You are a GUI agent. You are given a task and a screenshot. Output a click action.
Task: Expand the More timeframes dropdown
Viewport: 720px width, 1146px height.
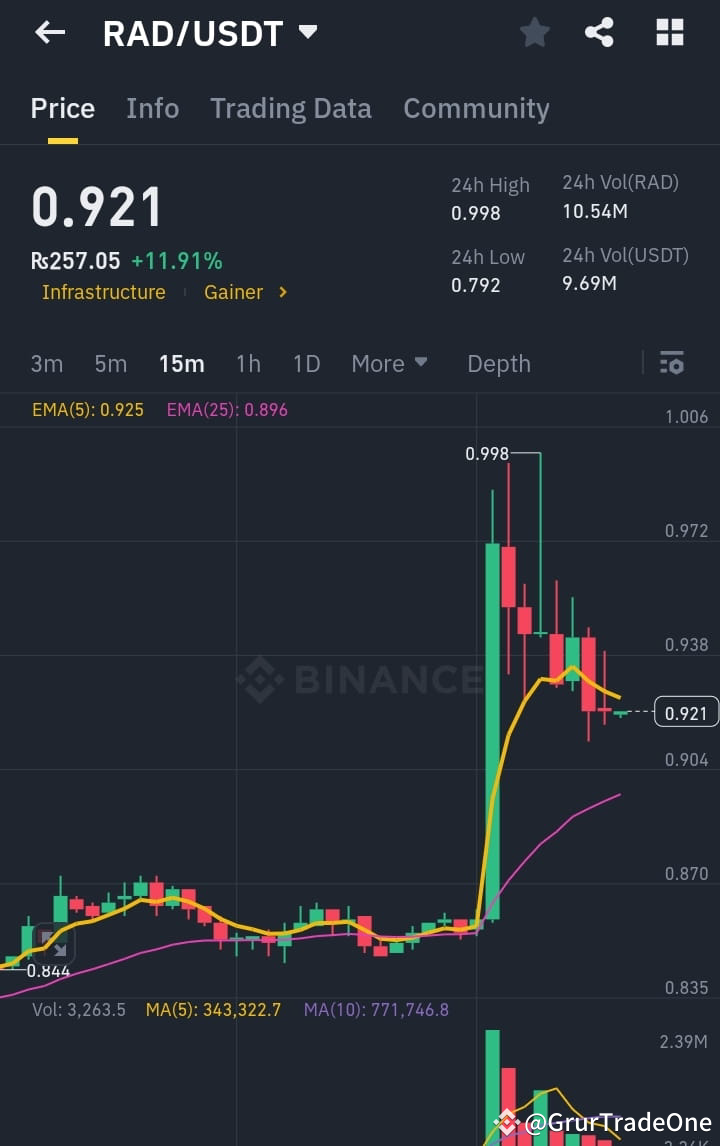(389, 363)
